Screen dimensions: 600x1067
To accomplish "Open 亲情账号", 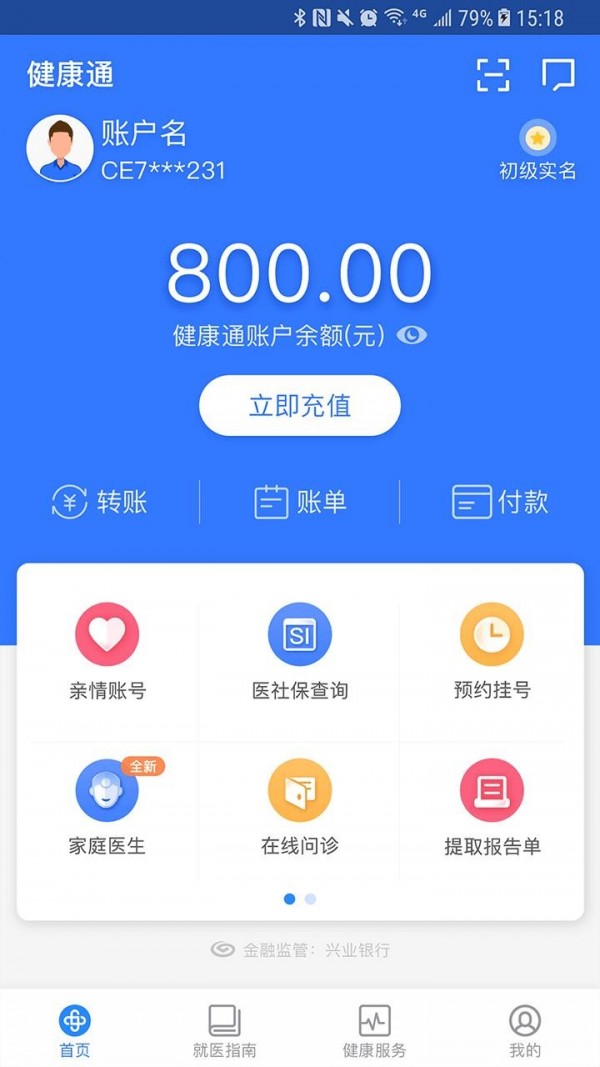I will (x=107, y=650).
